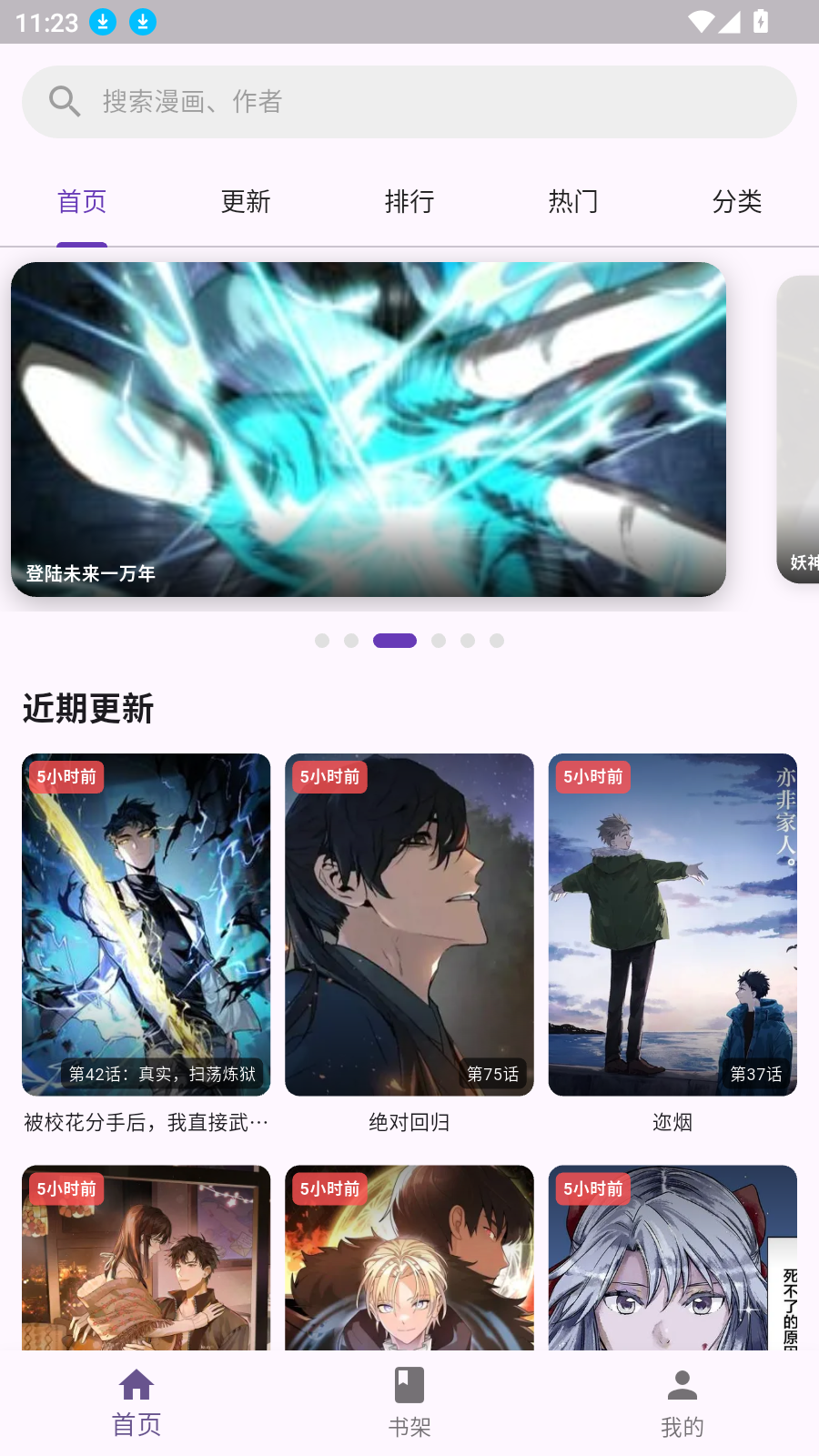Open the comic 绝对回归
The image size is (819, 1456).
(x=409, y=925)
